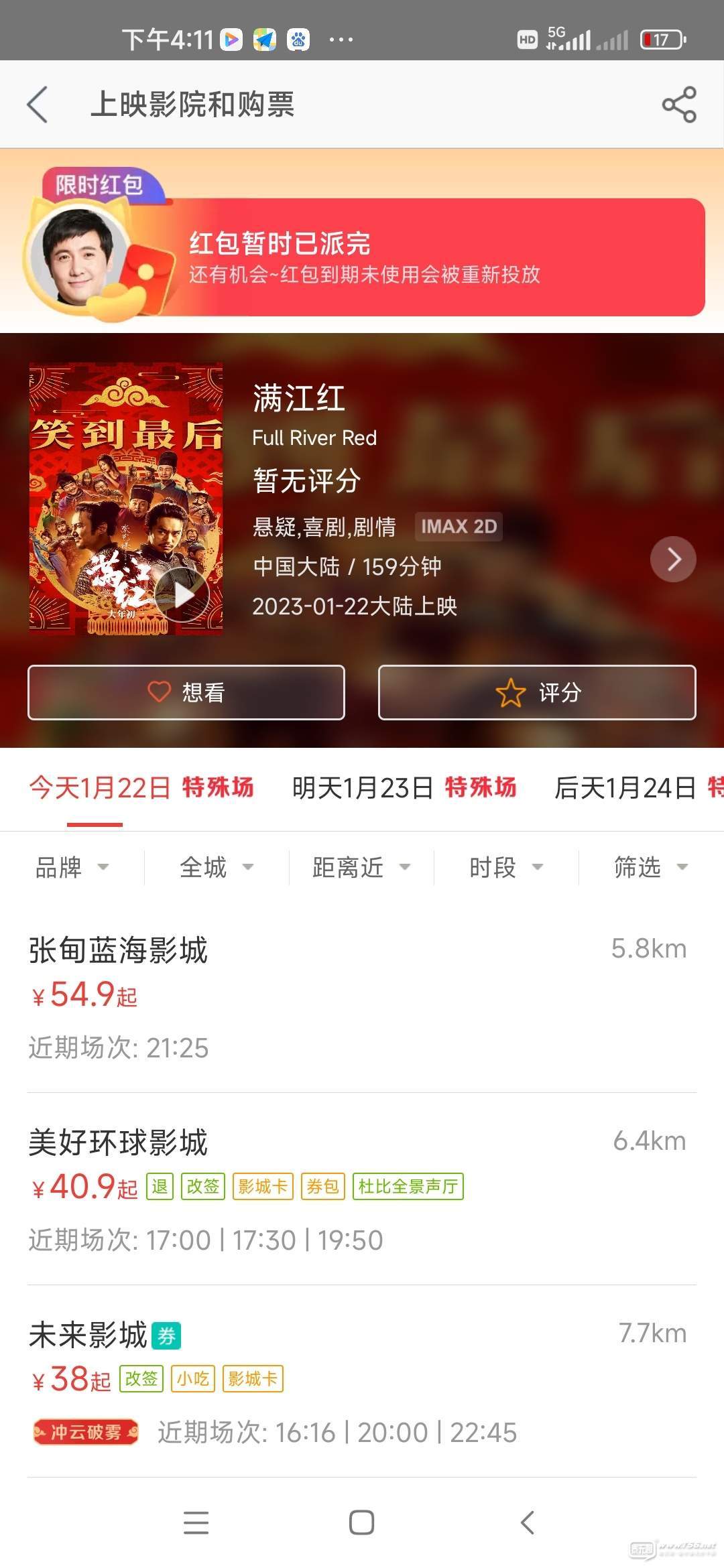Image resolution: width=724 pixels, height=1568 pixels.
Task: Tap the system home button
Action: (x=361, y=1522)
